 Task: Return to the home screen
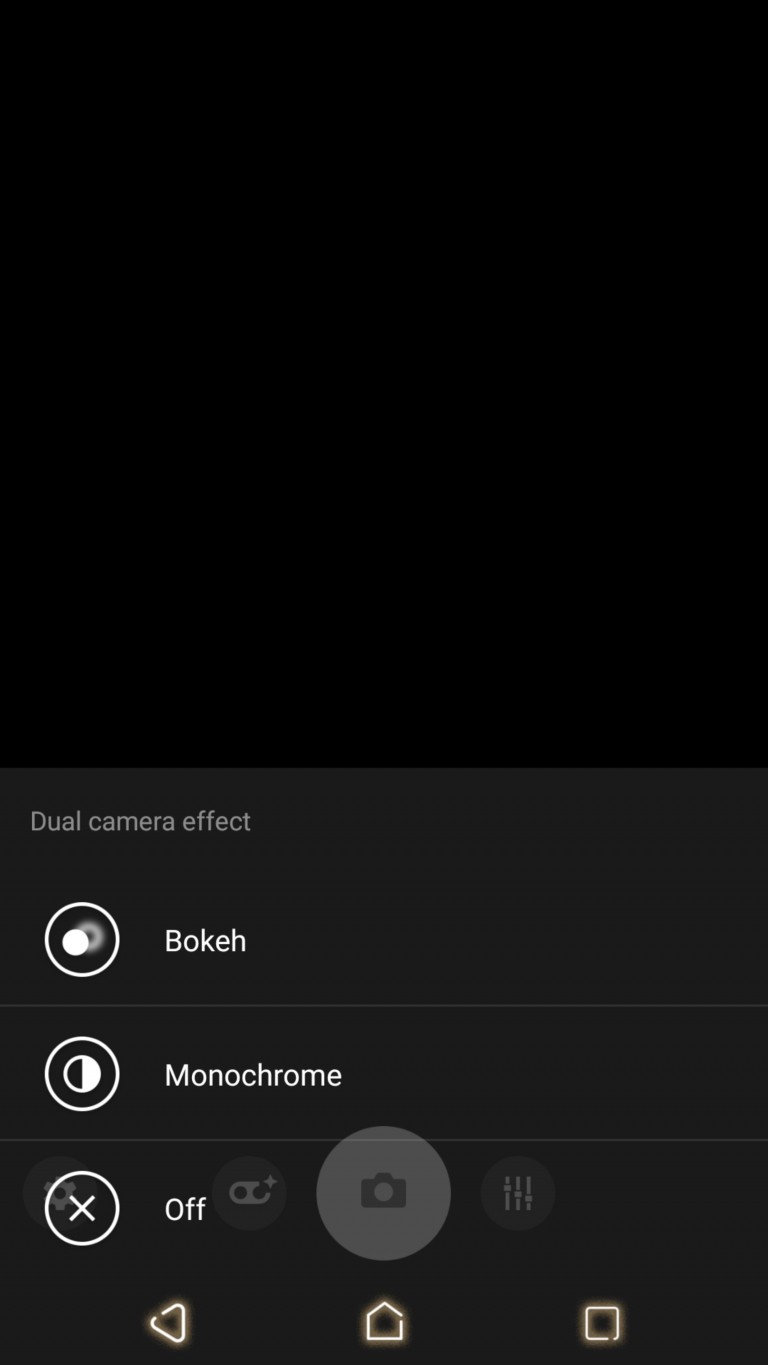click(384, 1321)
